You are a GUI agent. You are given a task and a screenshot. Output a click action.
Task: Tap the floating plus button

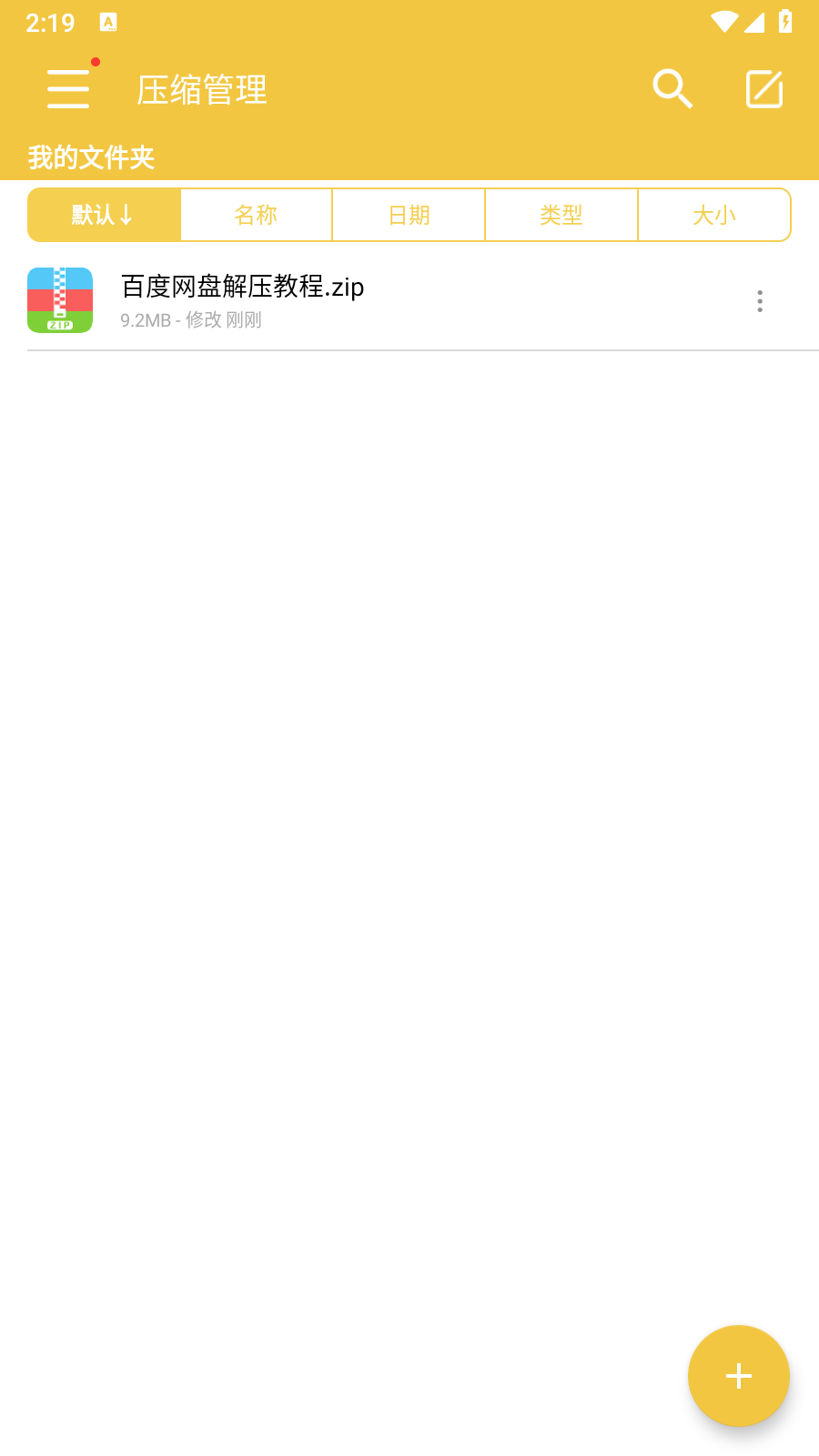click(x=738, y=1375)
